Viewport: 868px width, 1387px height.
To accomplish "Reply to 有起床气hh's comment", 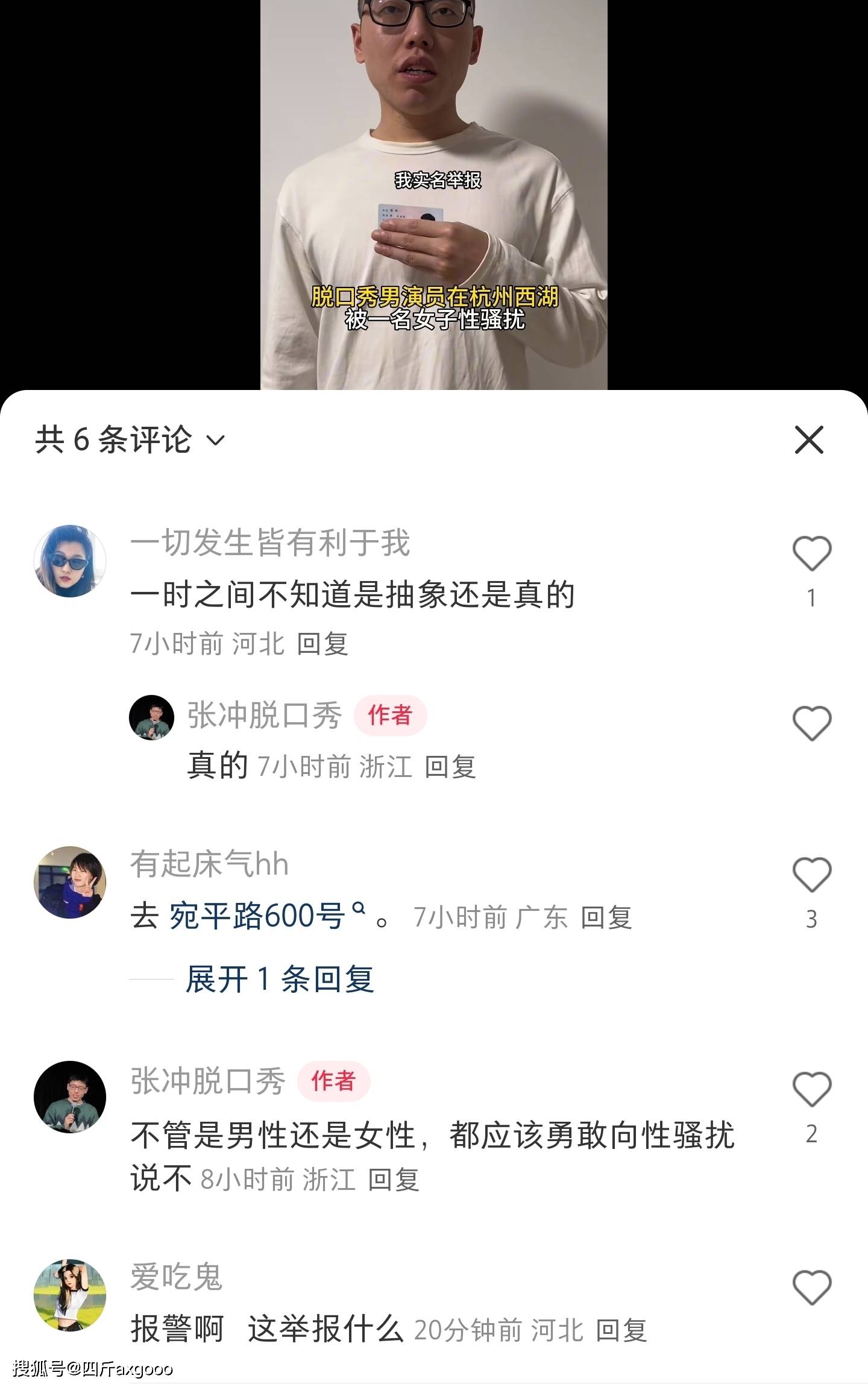I will tap(606, 918).
